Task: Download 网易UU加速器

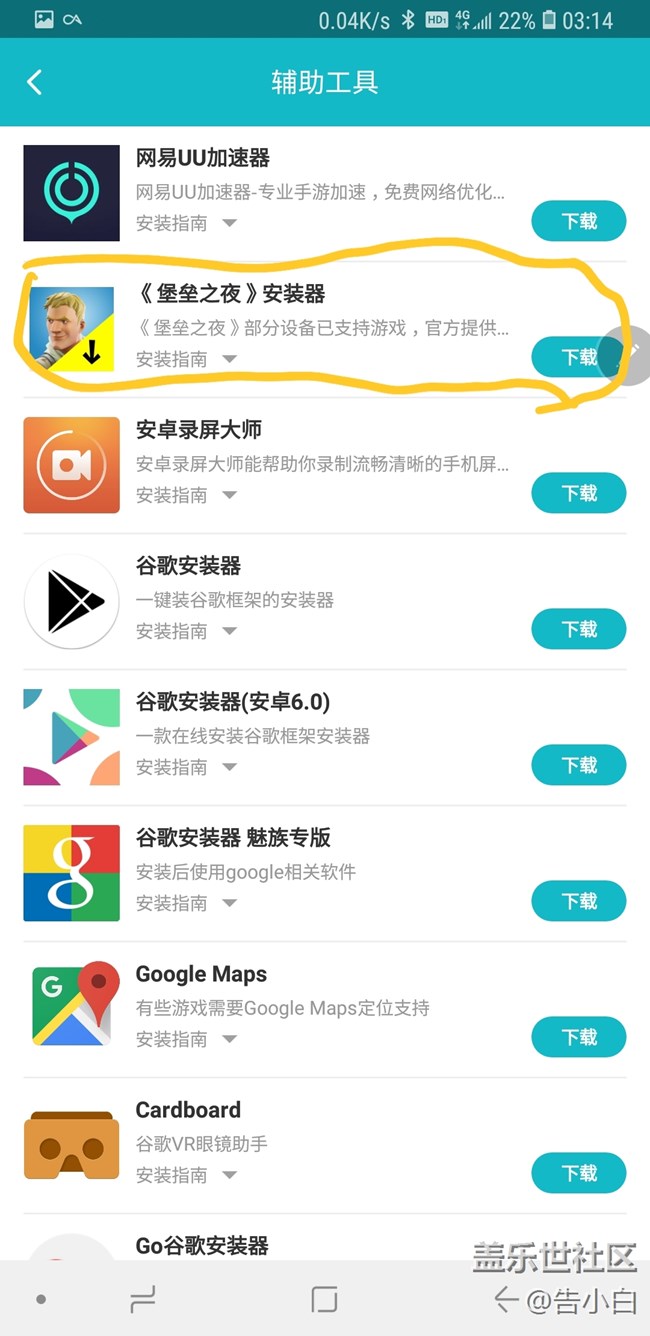Action: tap(578, 221)
